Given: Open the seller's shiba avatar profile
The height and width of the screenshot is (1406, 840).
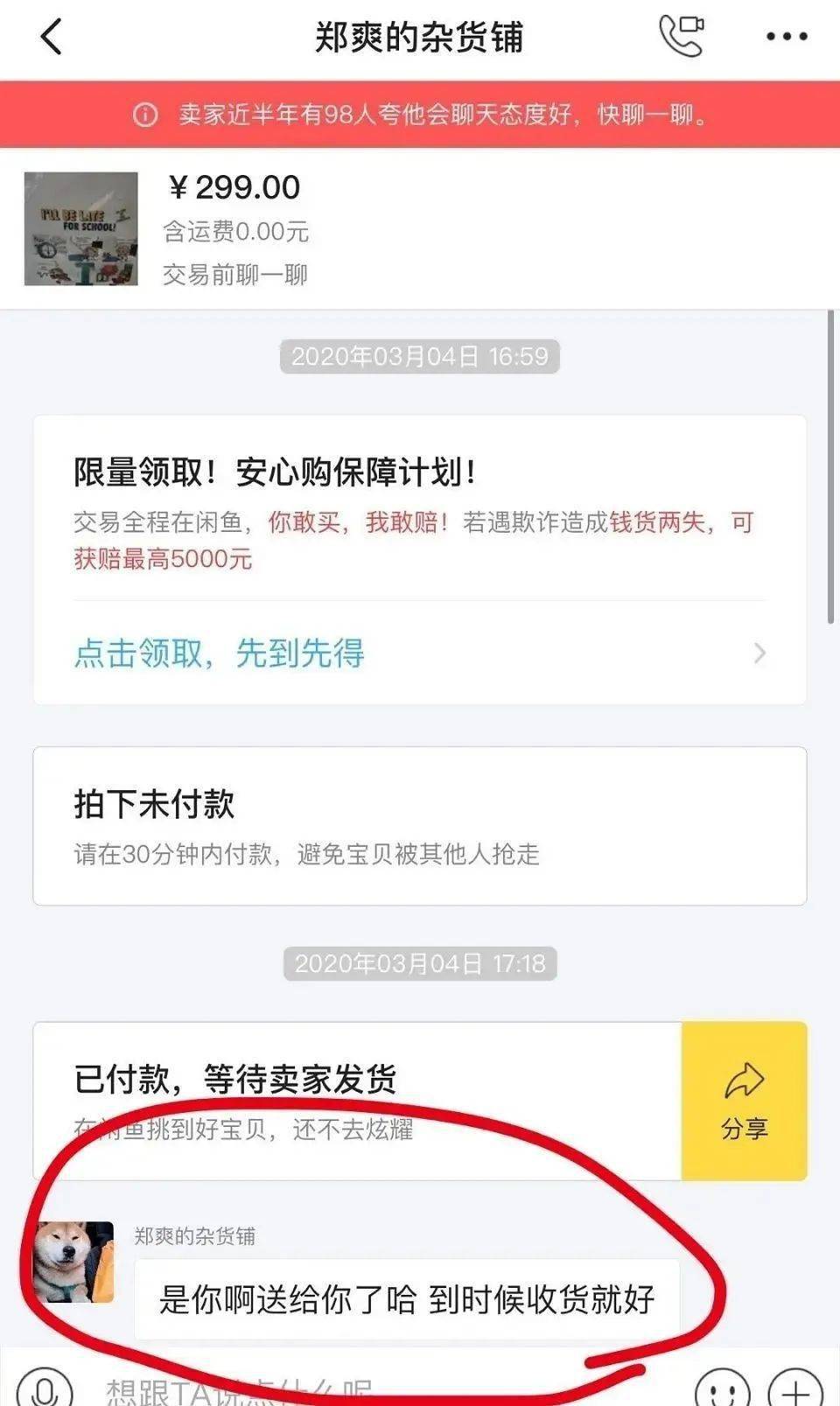Looking at the screenshot, I should (73, 1262).
